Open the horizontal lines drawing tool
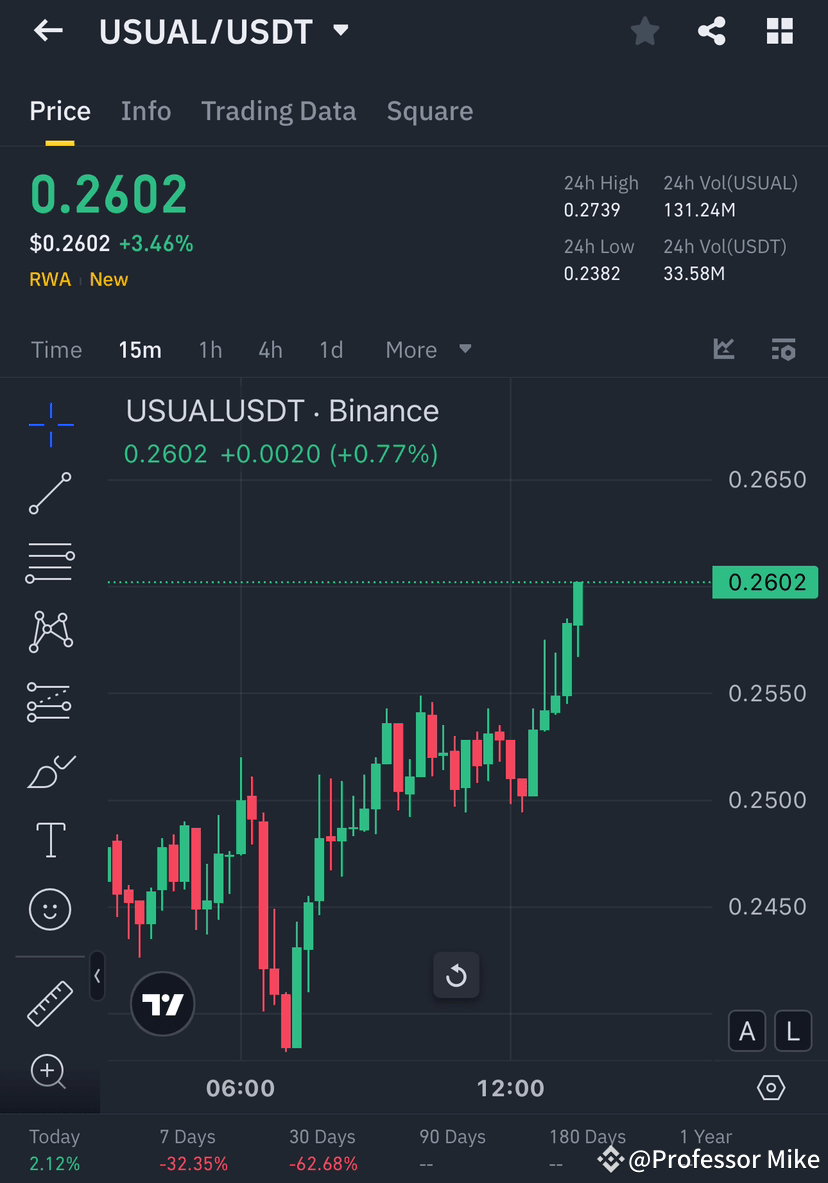828x1183 pixels. point(50,562)
